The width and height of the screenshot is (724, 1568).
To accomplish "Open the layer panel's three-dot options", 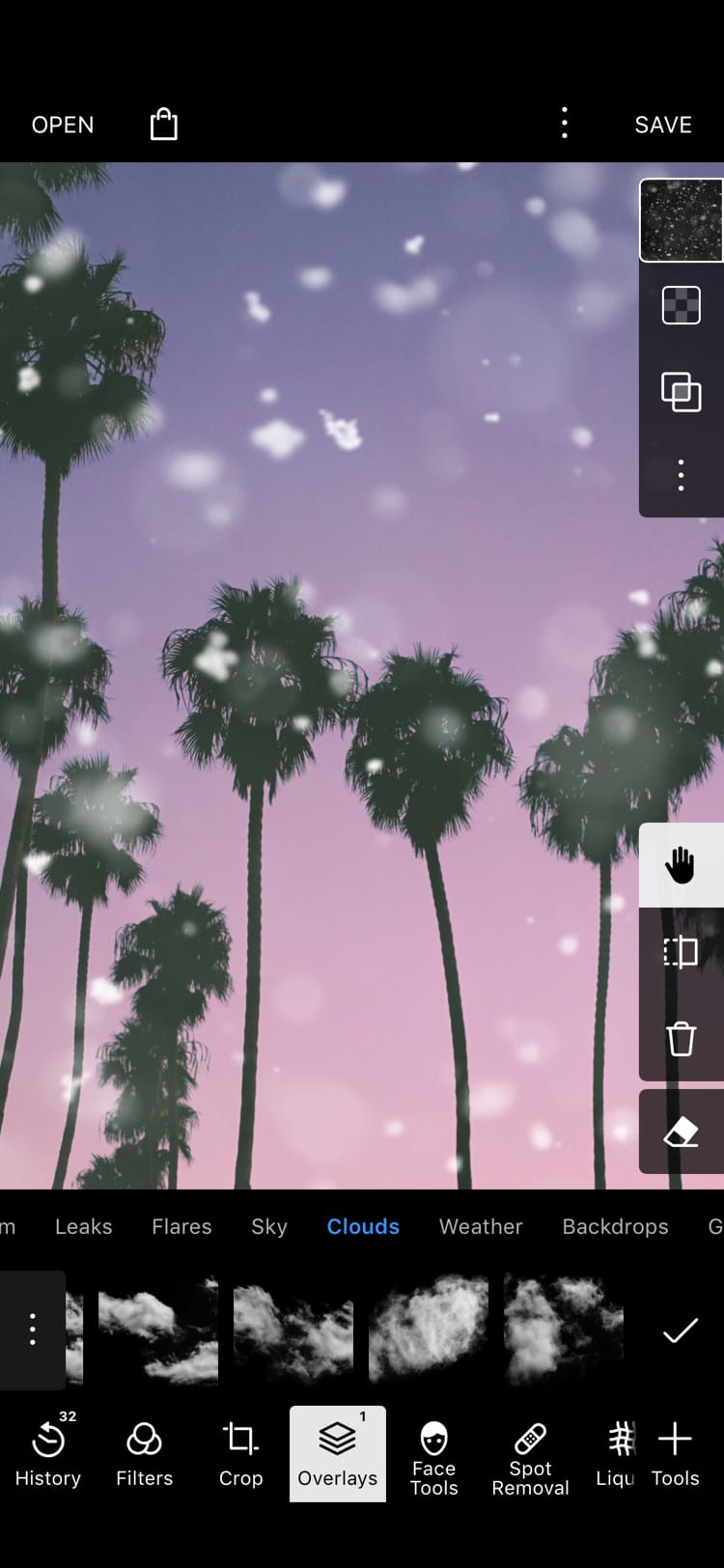I will coord(682,475).
